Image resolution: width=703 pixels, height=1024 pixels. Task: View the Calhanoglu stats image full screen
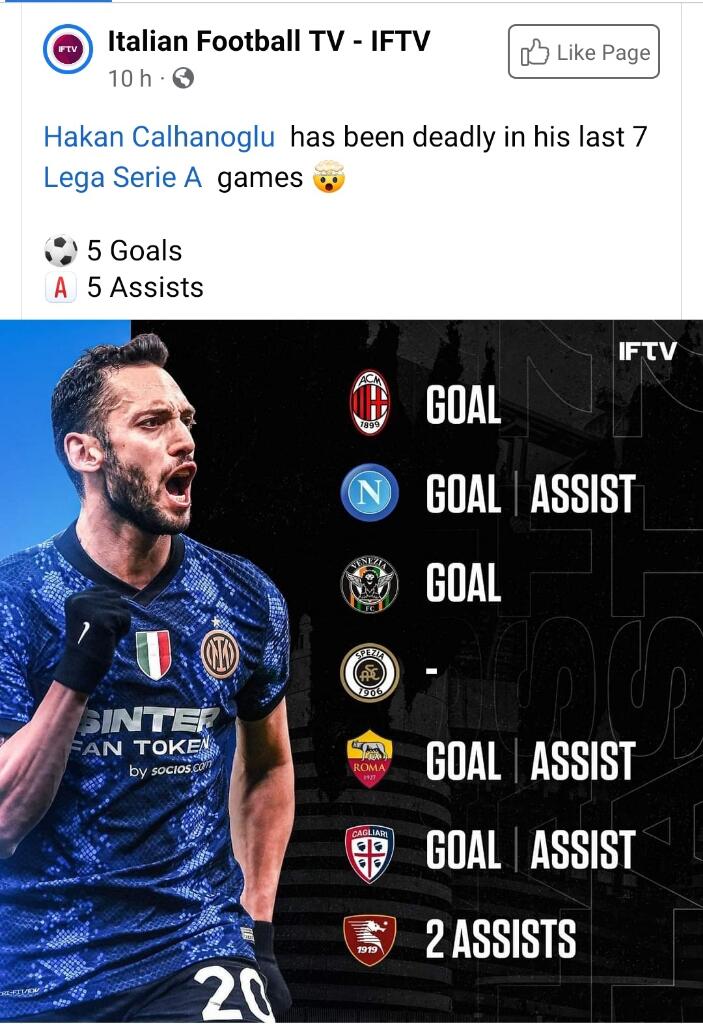pos(351,670)
